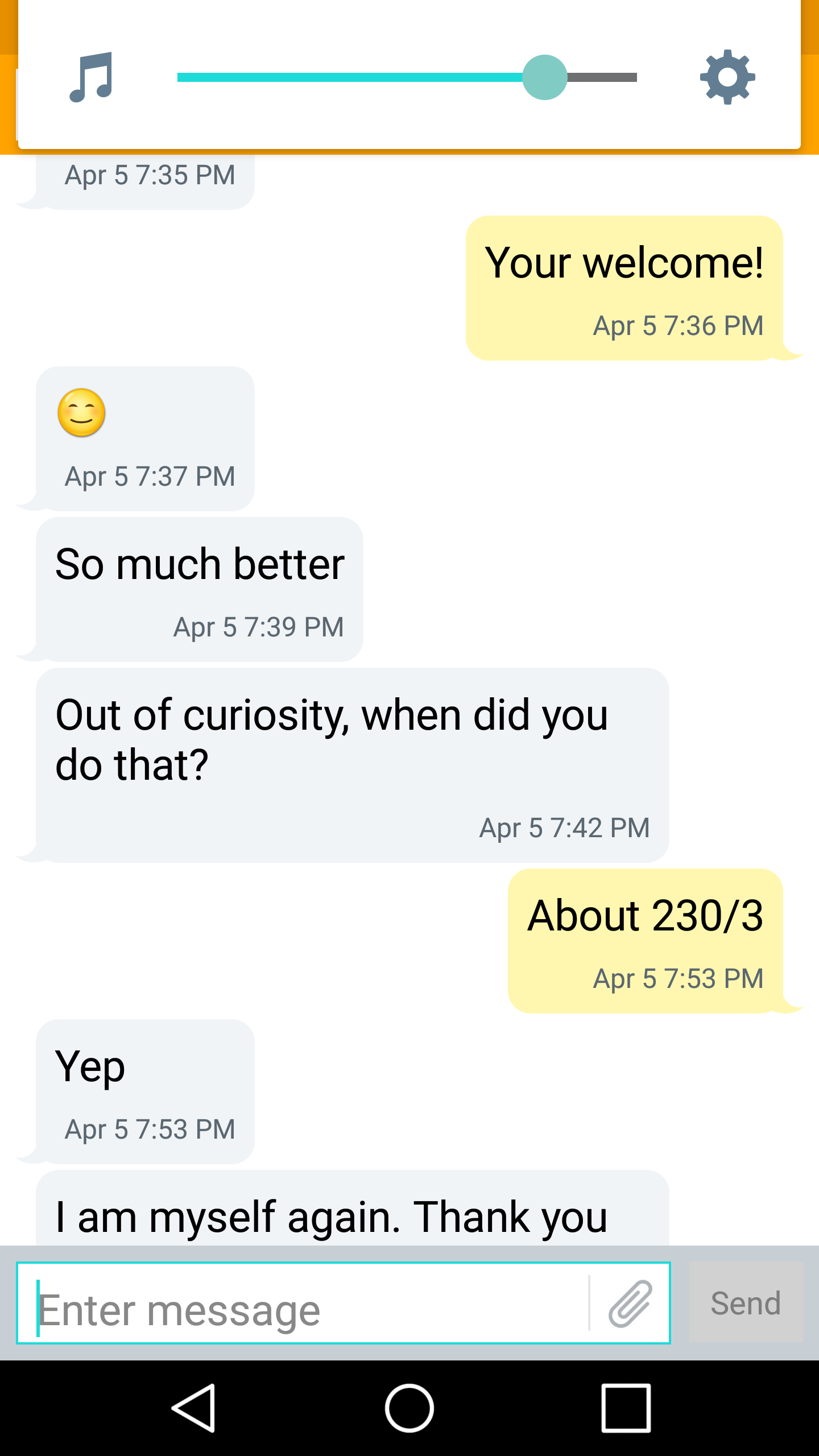Tap the music note volume icon
Image resolution: width=819 pixels, height=1456 pixels.
pos(92,77)
